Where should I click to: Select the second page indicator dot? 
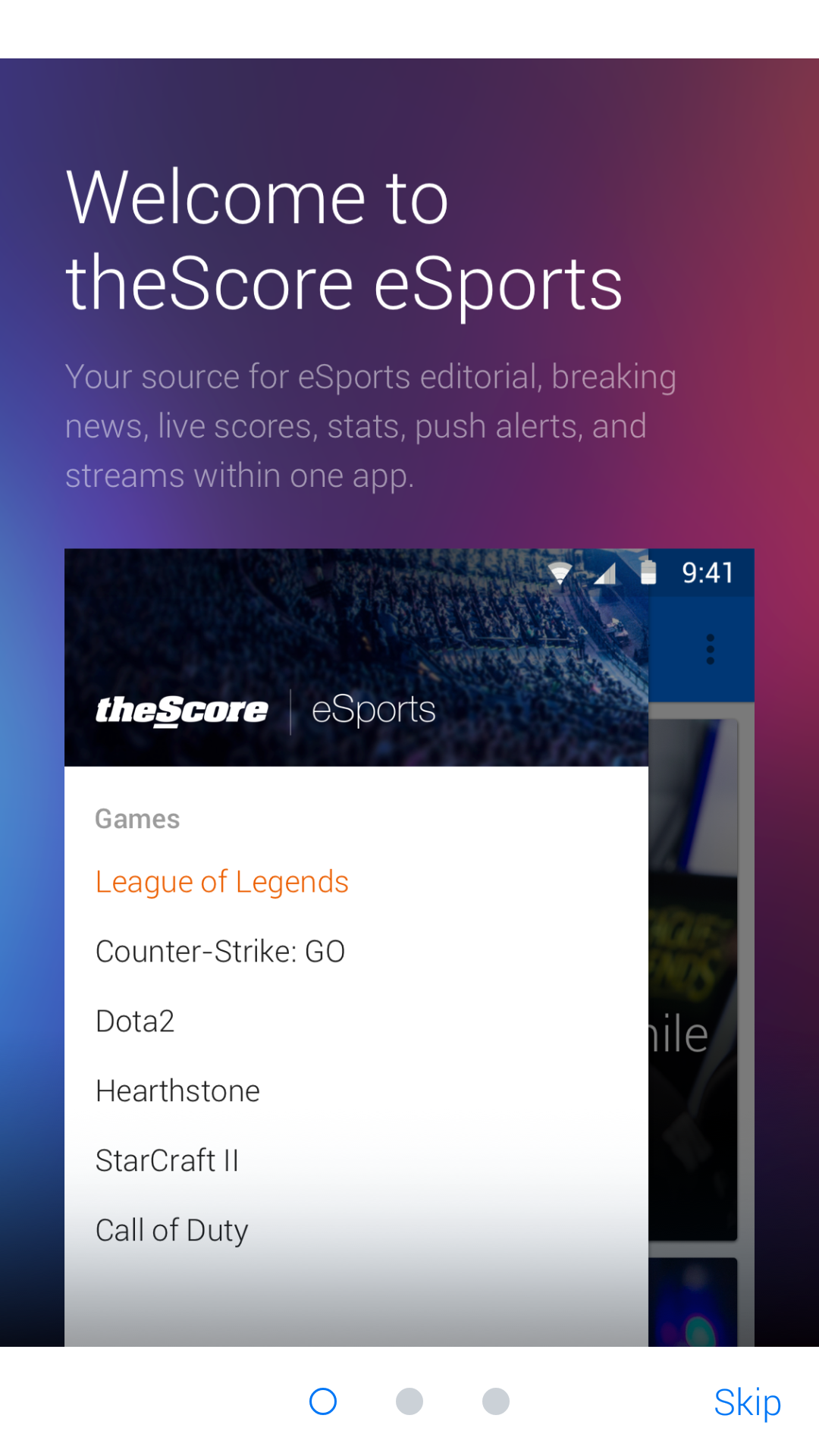coord(409,1401)
